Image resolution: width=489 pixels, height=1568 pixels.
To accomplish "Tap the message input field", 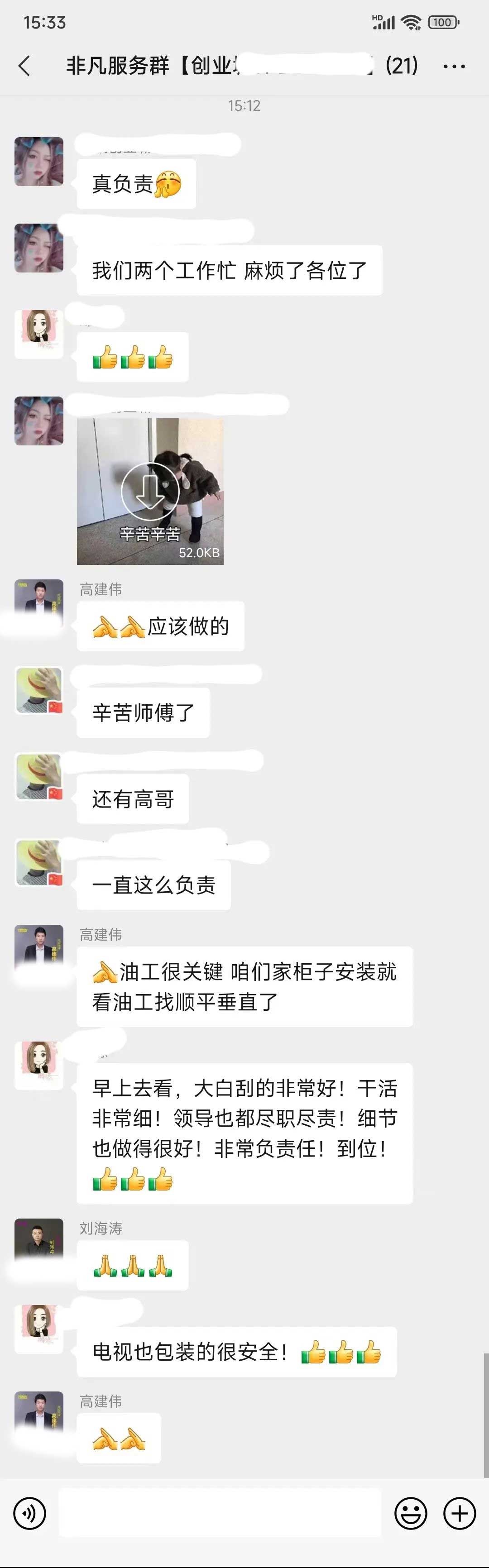I will point(219,1513).
